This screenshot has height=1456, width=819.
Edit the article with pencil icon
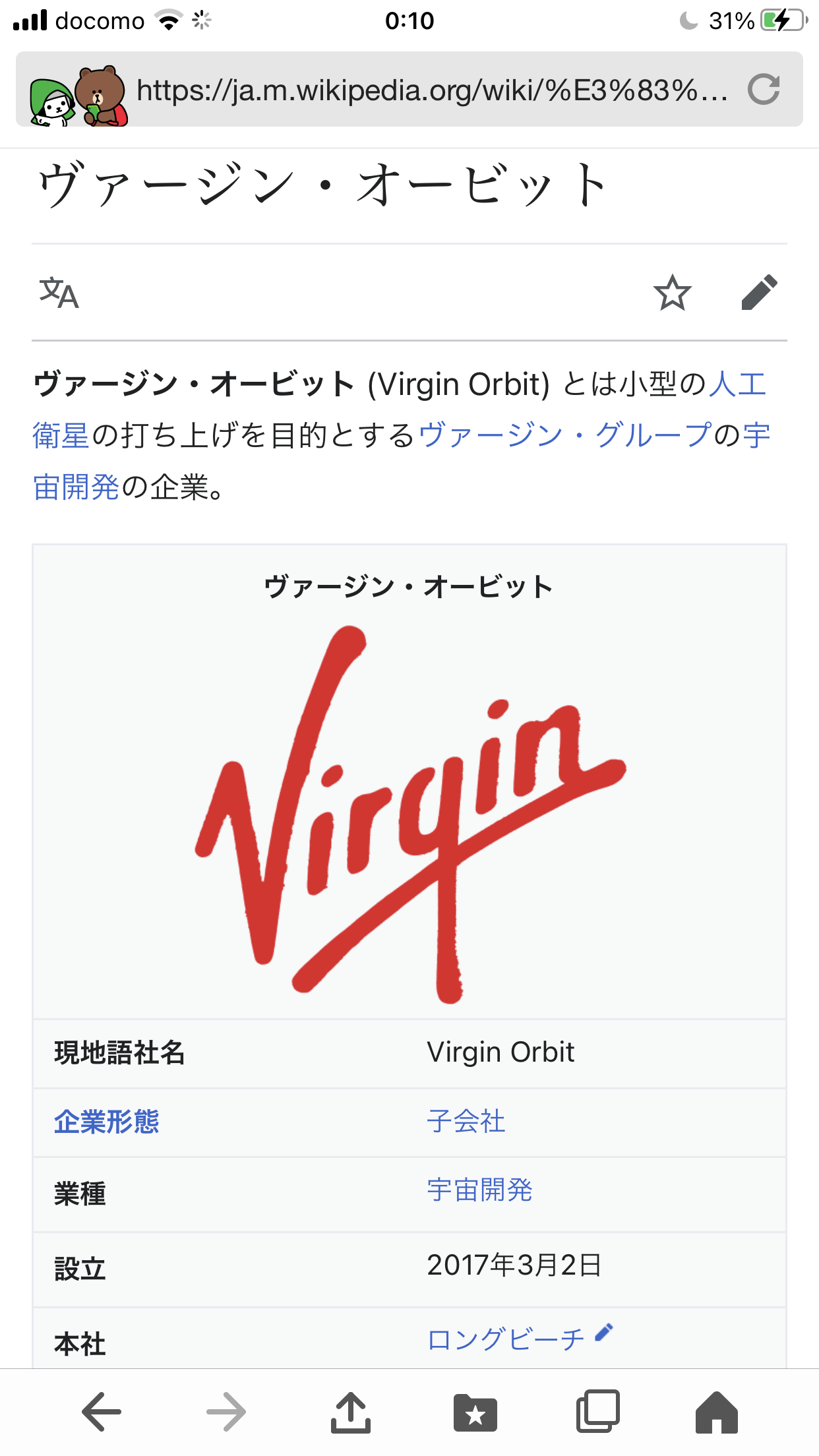point(759,292)
